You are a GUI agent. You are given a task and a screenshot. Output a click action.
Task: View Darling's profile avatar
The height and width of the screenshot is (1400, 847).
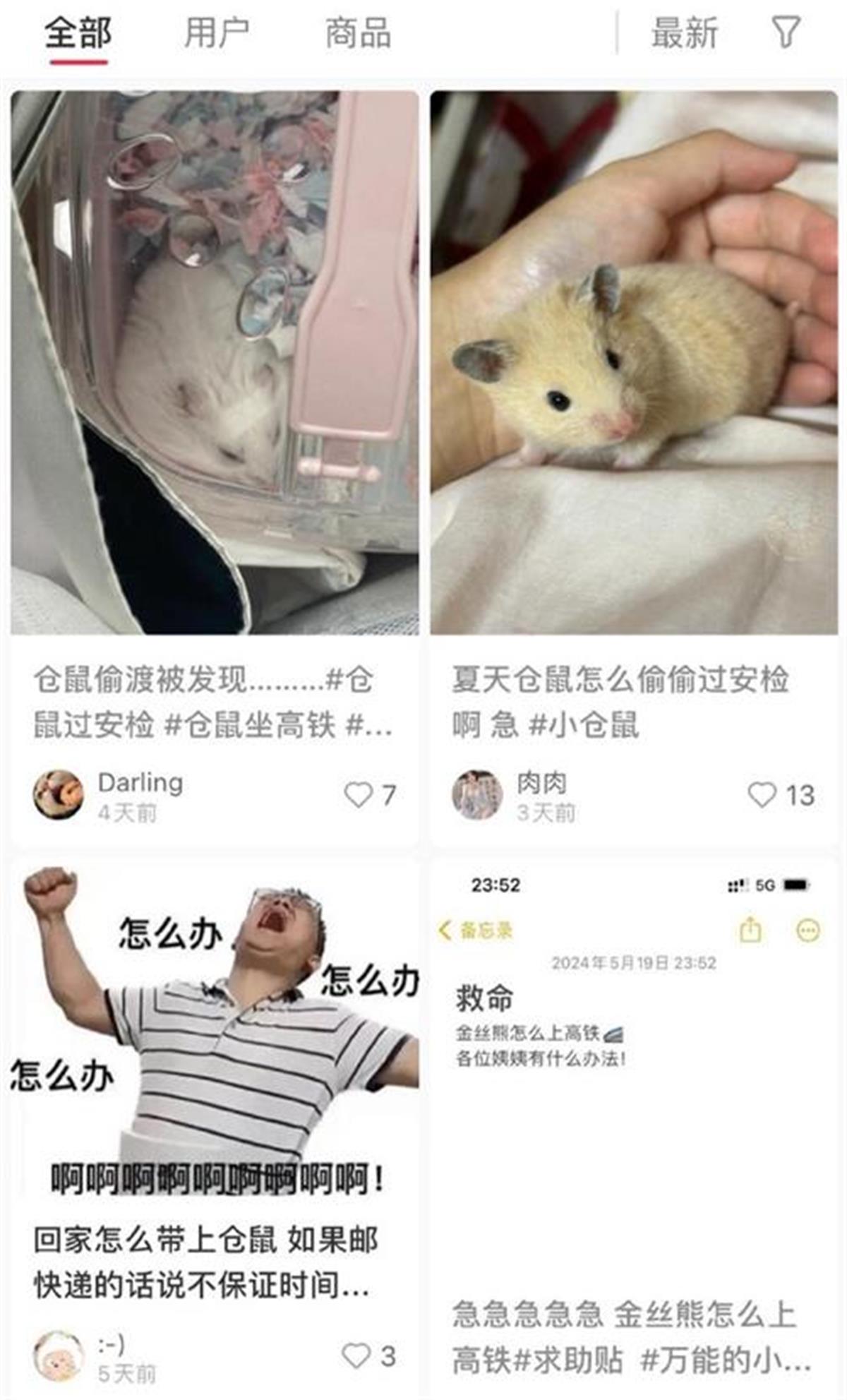coord(58,795)
